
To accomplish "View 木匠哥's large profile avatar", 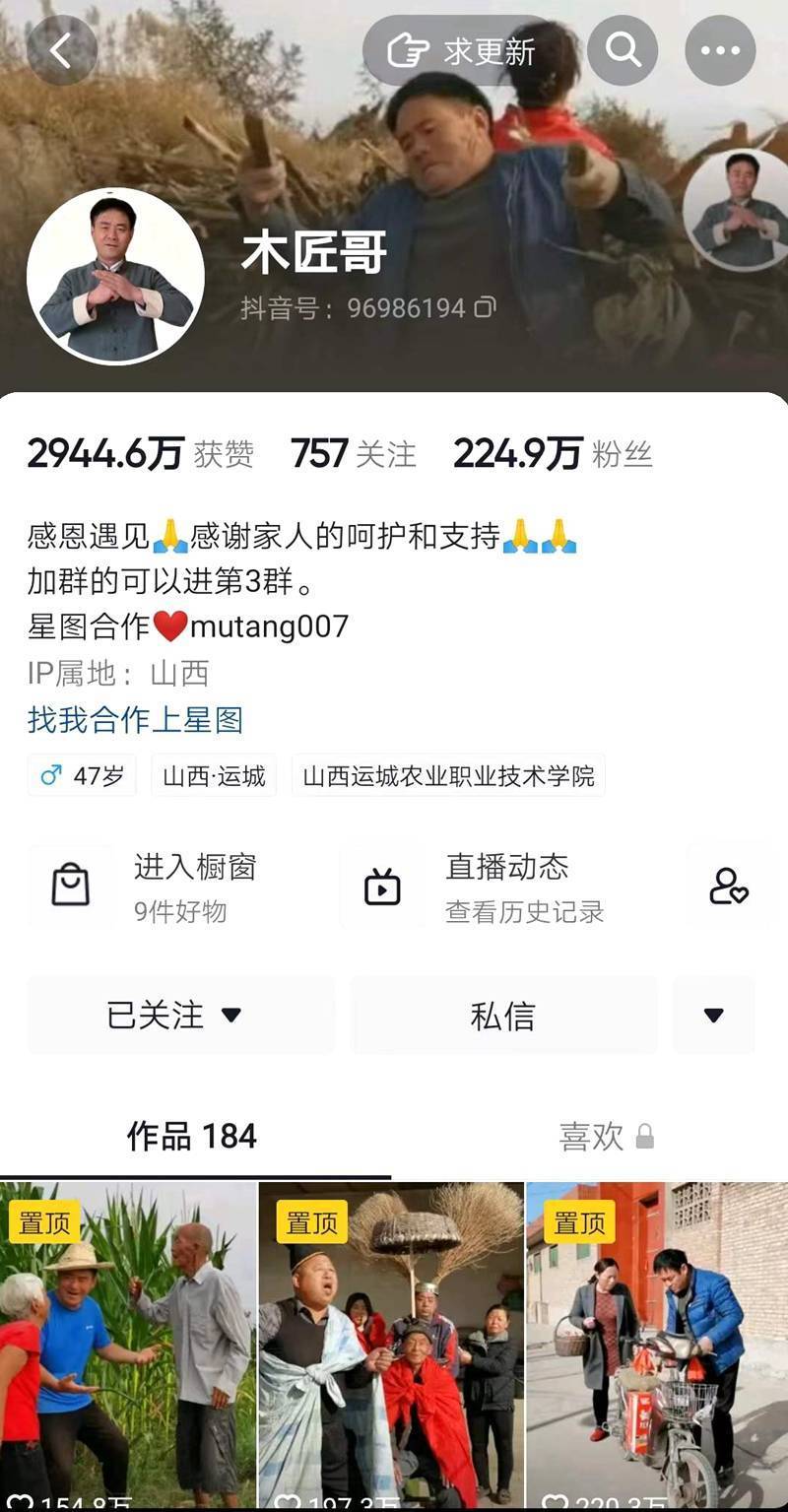I will (115, 277).
